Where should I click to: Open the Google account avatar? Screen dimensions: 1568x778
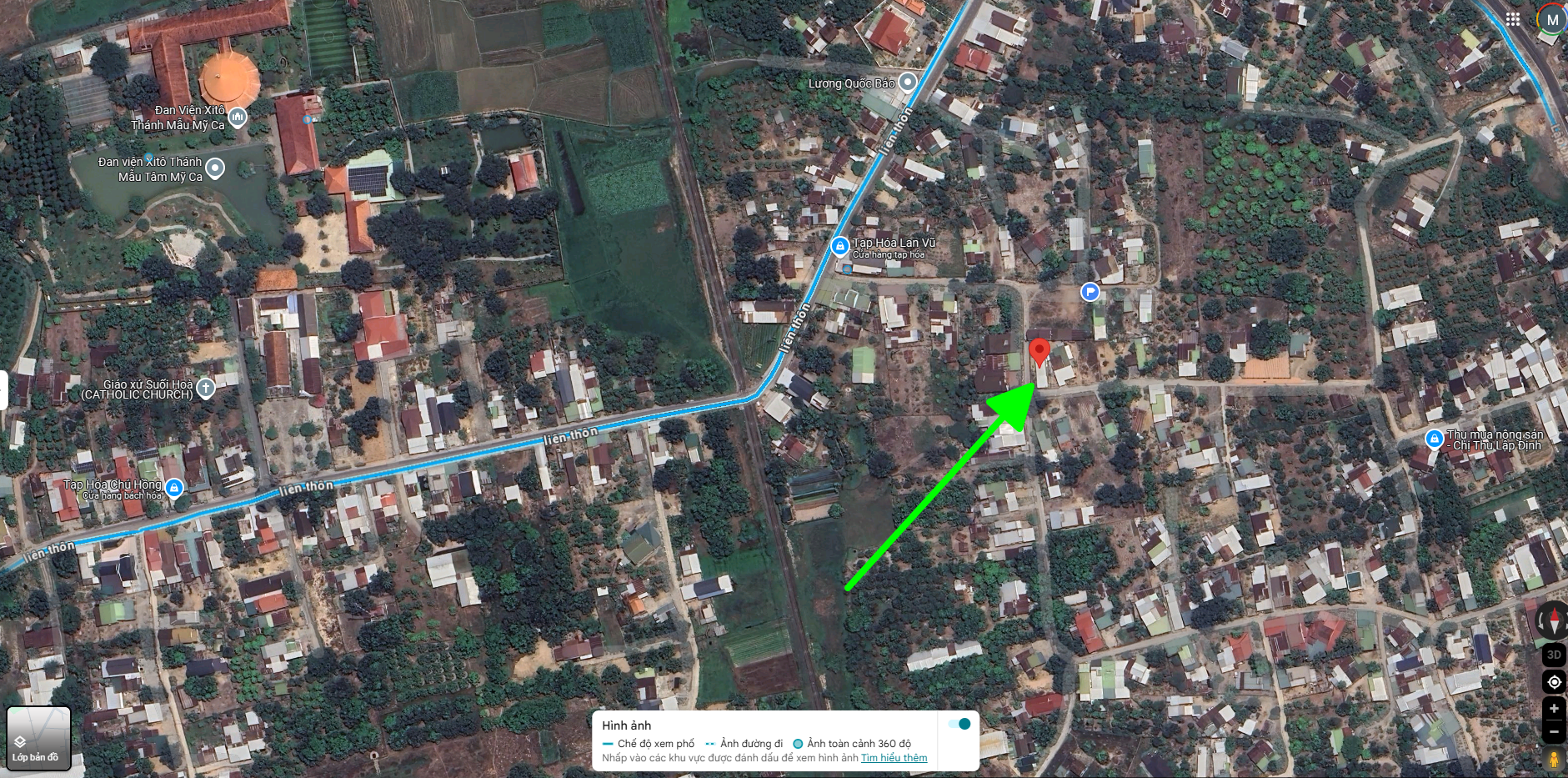(1551, 20)
